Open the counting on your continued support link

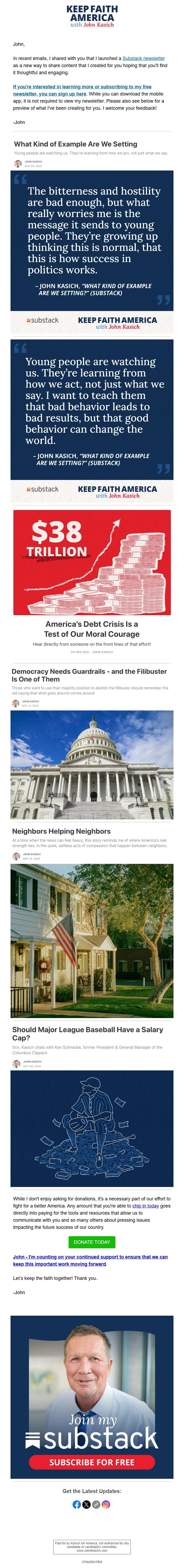(90, 1260)
